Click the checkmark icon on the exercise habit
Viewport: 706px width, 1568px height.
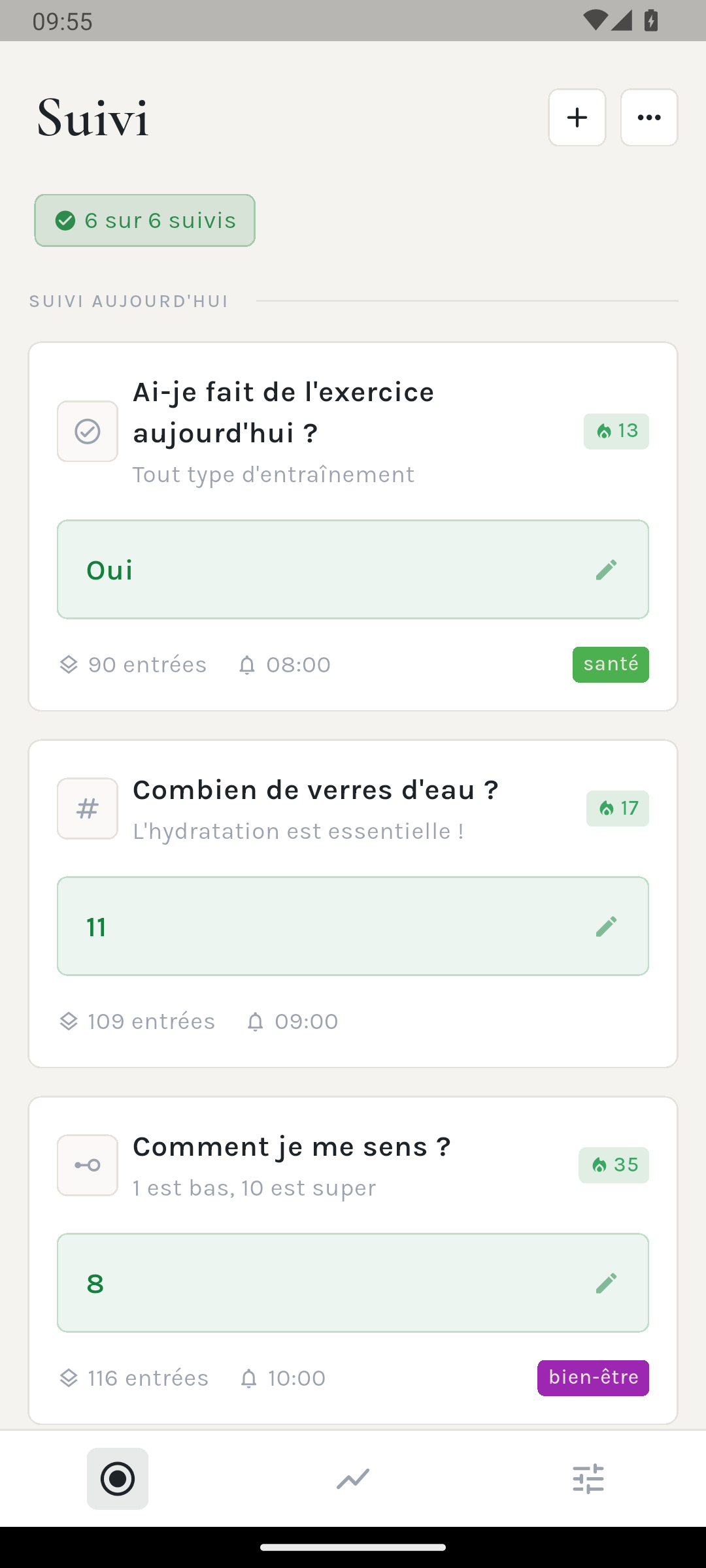tap(87, 431)
